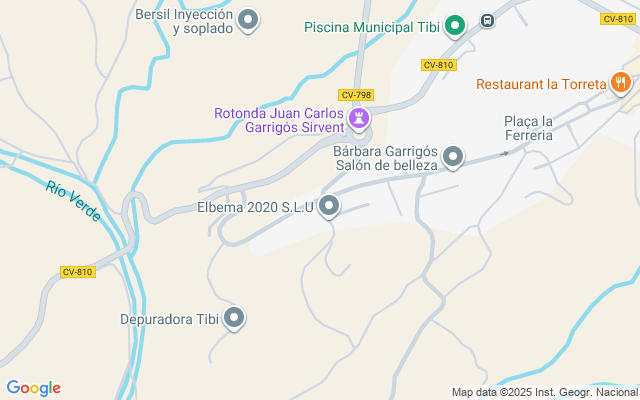Image resolution: width=640 pixels, height=400 pixels.
Task: Select the Bersil Inyección y soplado marker
Action: pos(249,20)
